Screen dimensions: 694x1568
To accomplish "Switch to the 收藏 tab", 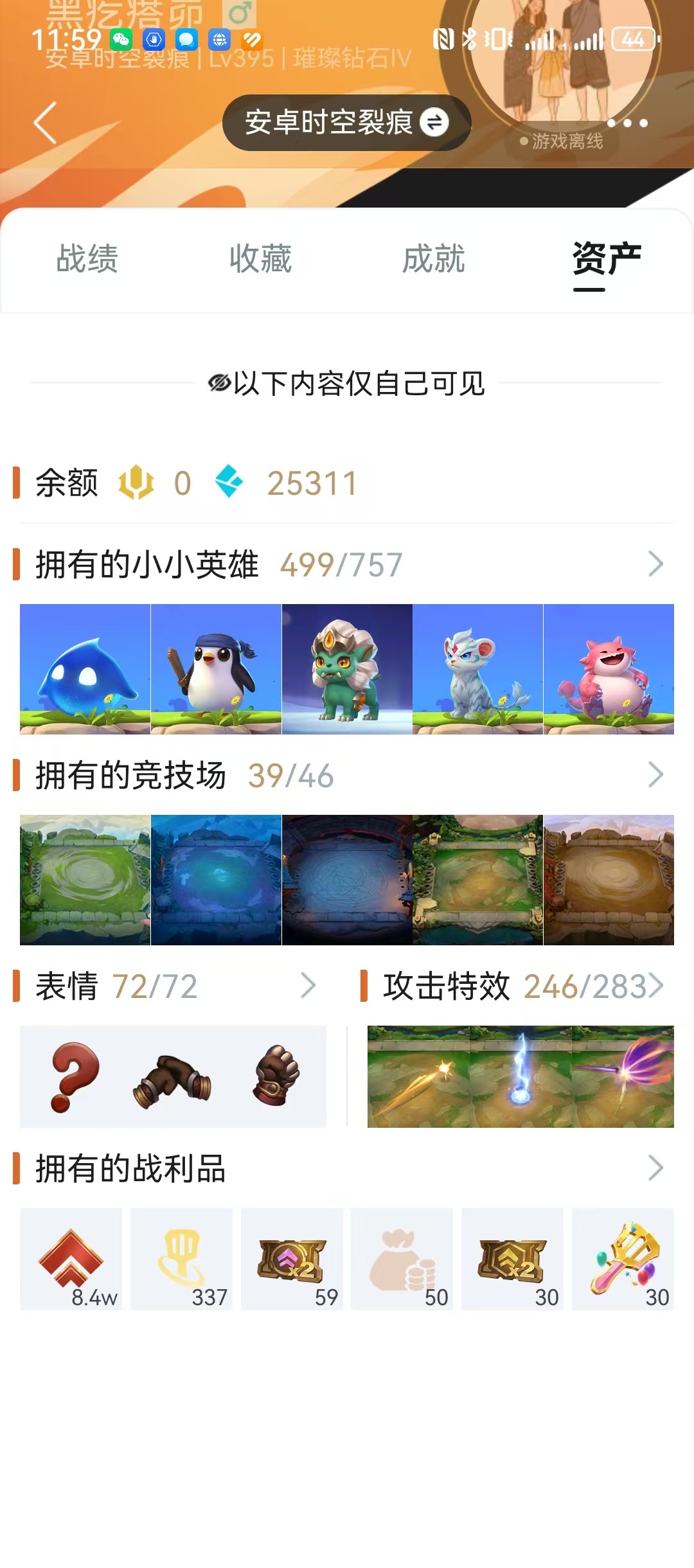I will point(261,259).
